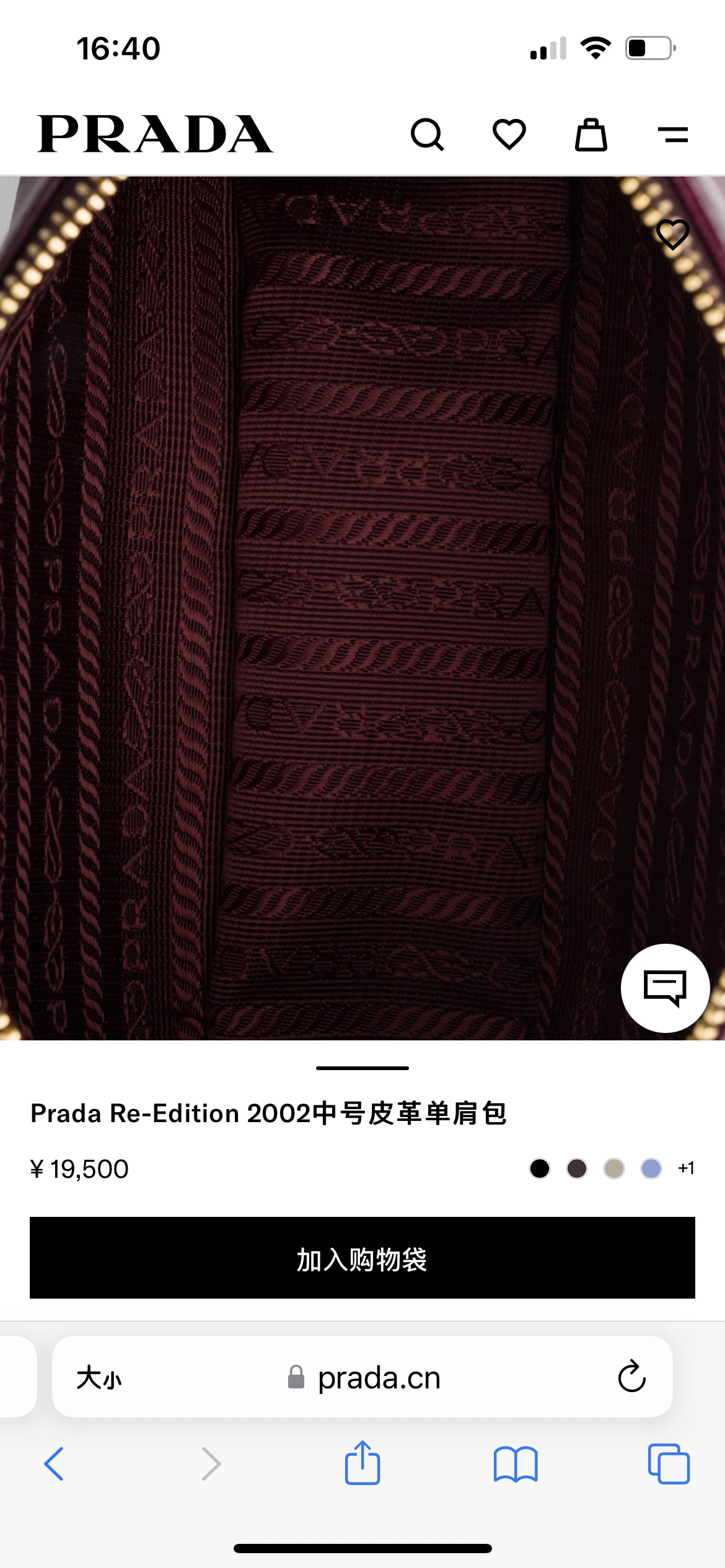725x1568 pixels.
Task: Select the light blue color swatch
Action: (651, 1169)
